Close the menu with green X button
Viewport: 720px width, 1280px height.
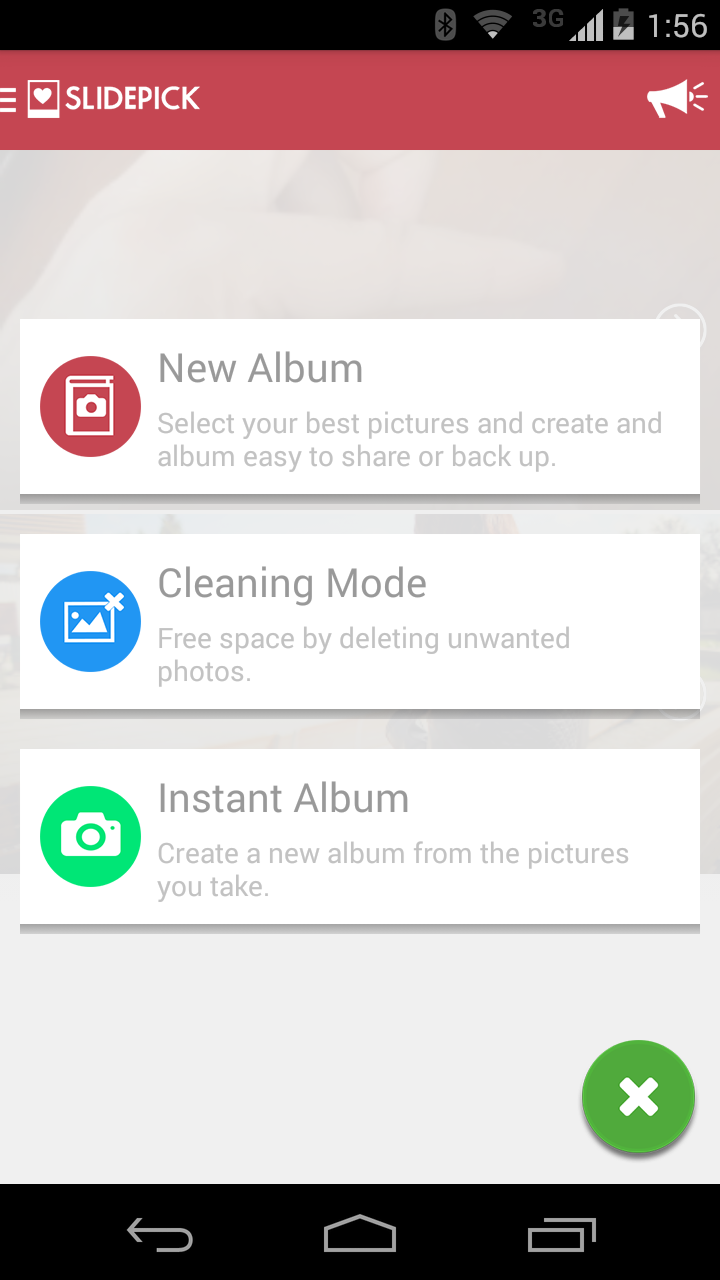(638, 1097)
